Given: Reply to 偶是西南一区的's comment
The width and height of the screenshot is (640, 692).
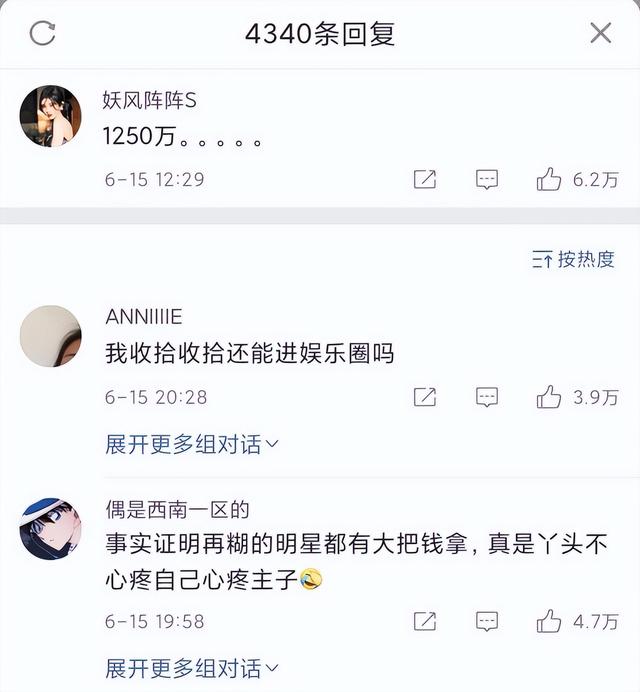Looking at the screenshot, I should pos(487,621).
